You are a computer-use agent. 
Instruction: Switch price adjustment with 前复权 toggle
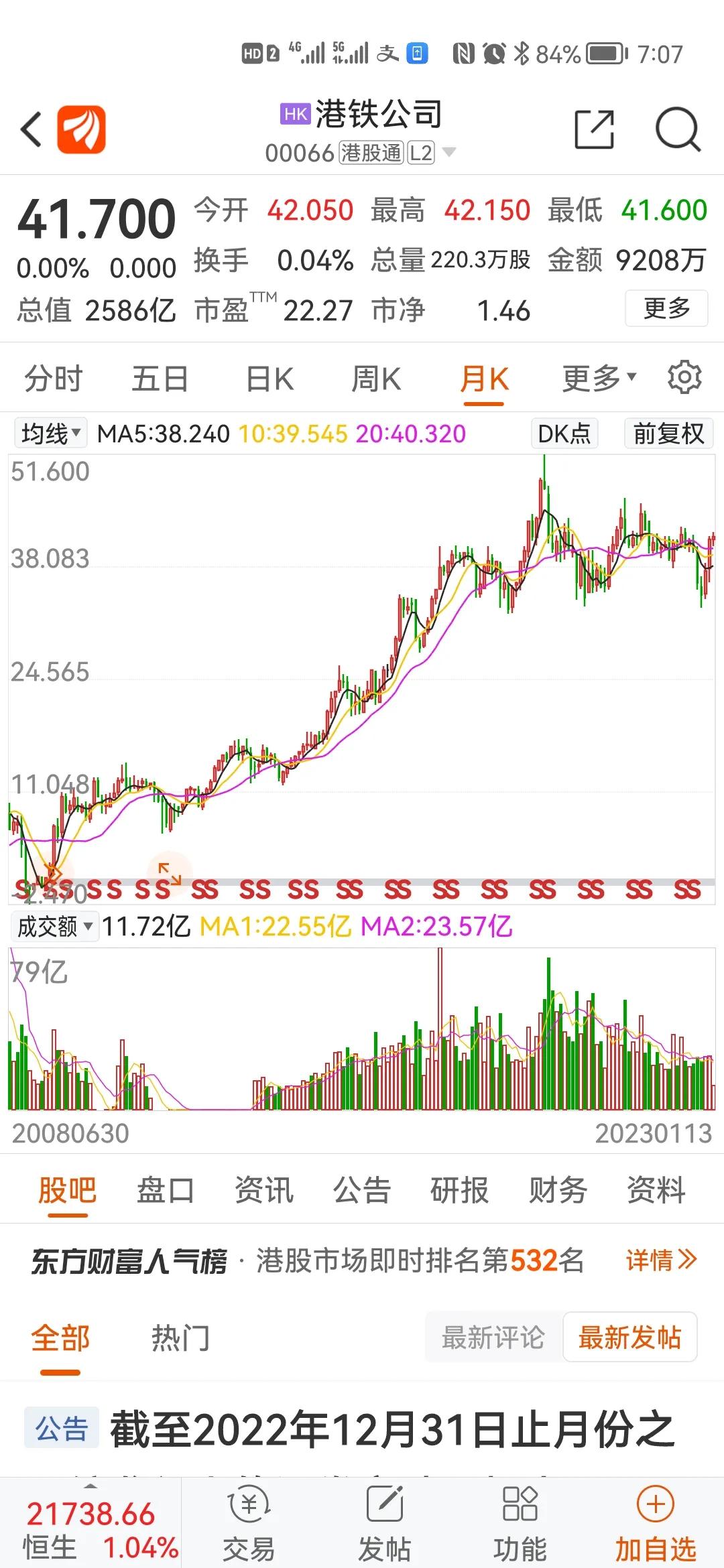668,434
